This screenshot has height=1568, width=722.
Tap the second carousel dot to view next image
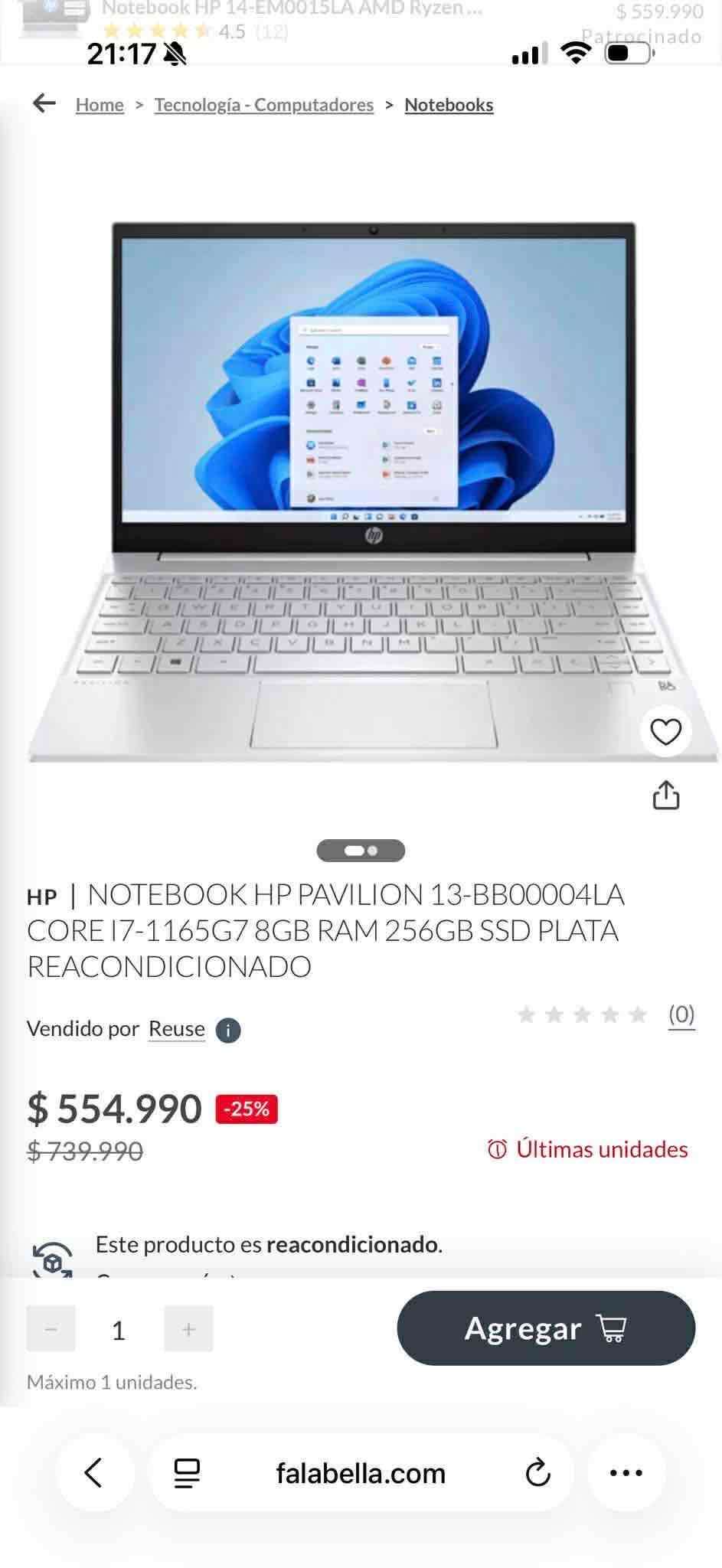click(x=374, y=850)
